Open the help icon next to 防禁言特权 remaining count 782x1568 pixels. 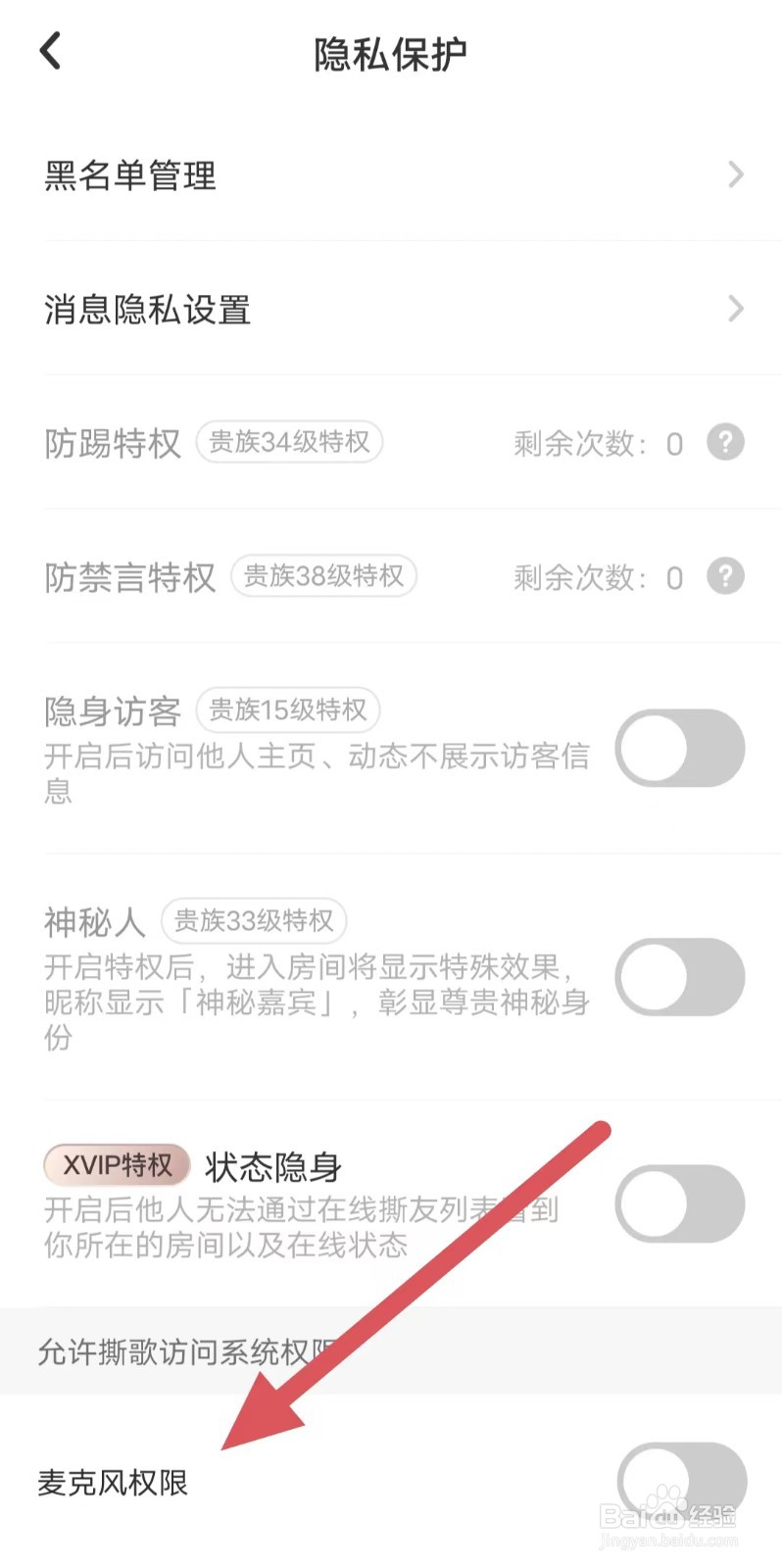[x=725, y=576]
